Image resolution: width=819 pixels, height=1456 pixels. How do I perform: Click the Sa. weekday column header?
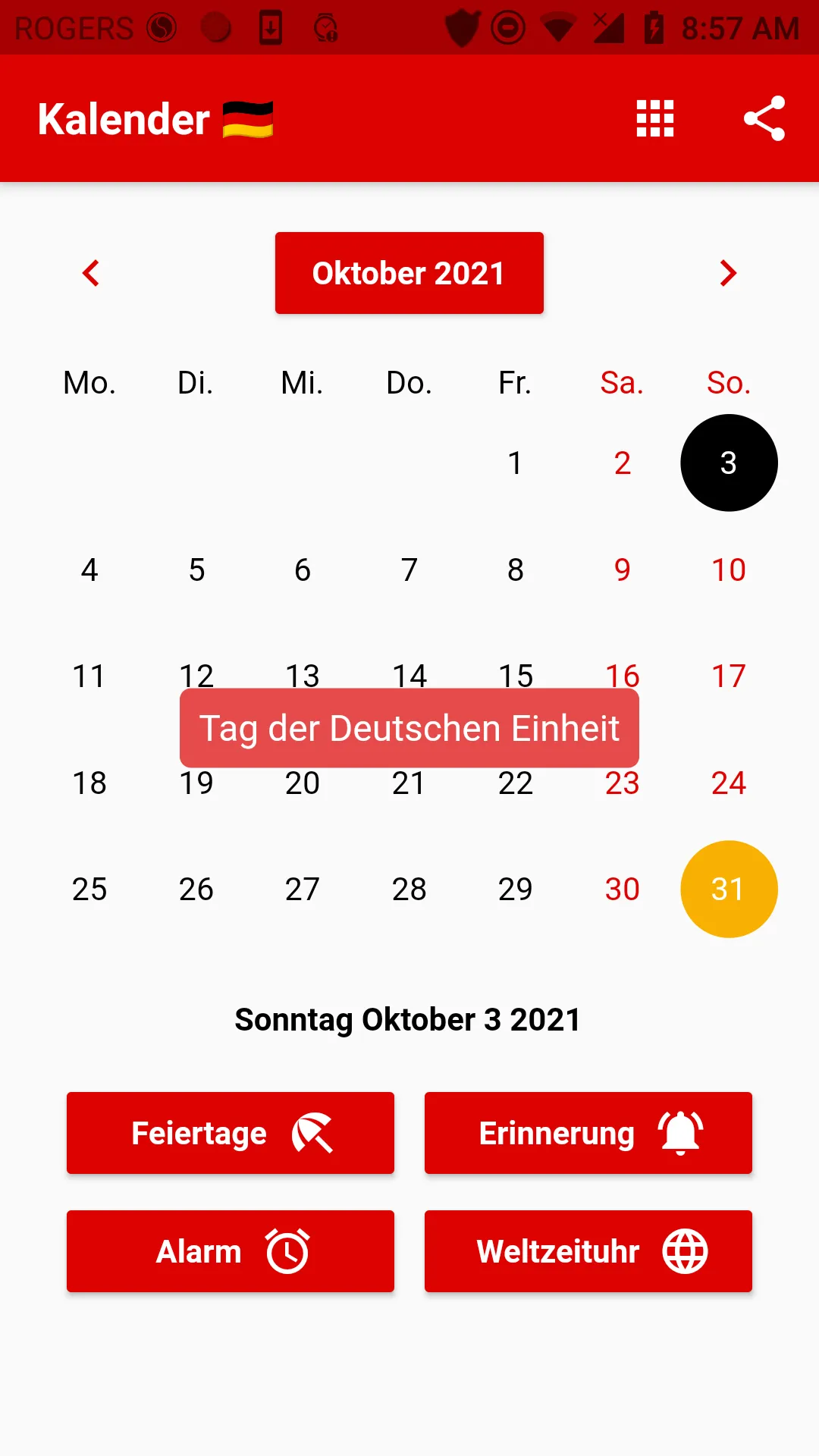coord(621,383)
